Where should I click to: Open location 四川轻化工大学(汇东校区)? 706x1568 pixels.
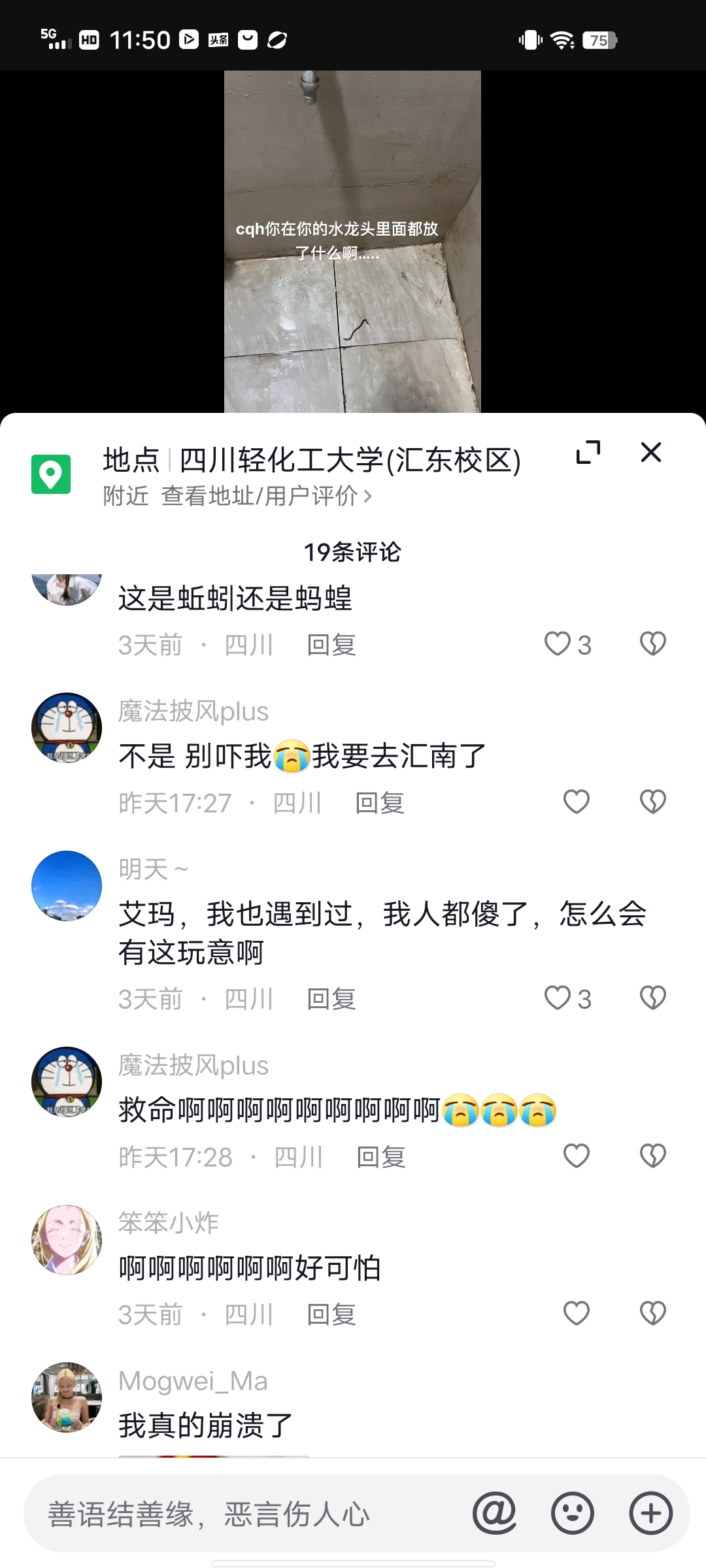coord(349,461)
